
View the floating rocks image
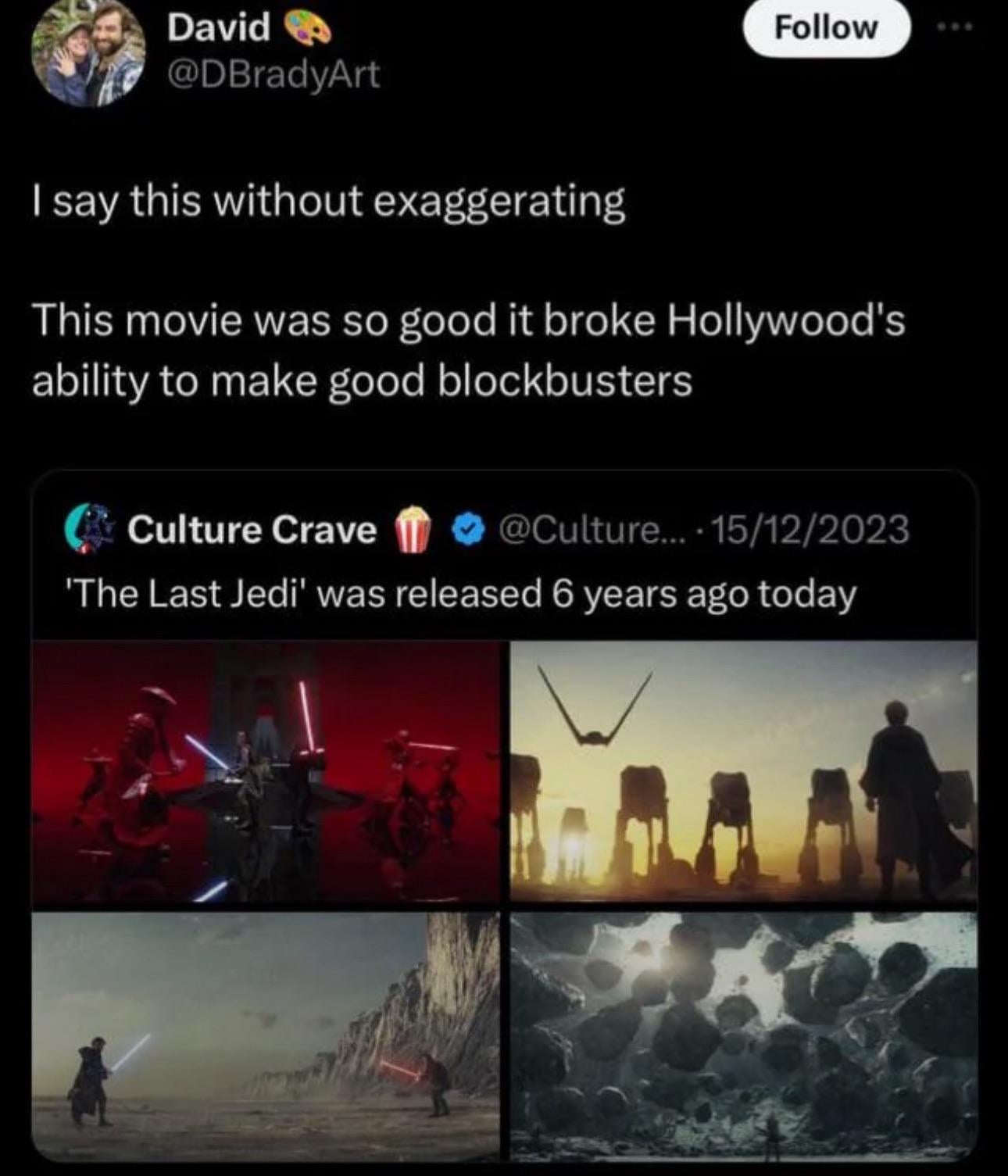click(742, 1035)
